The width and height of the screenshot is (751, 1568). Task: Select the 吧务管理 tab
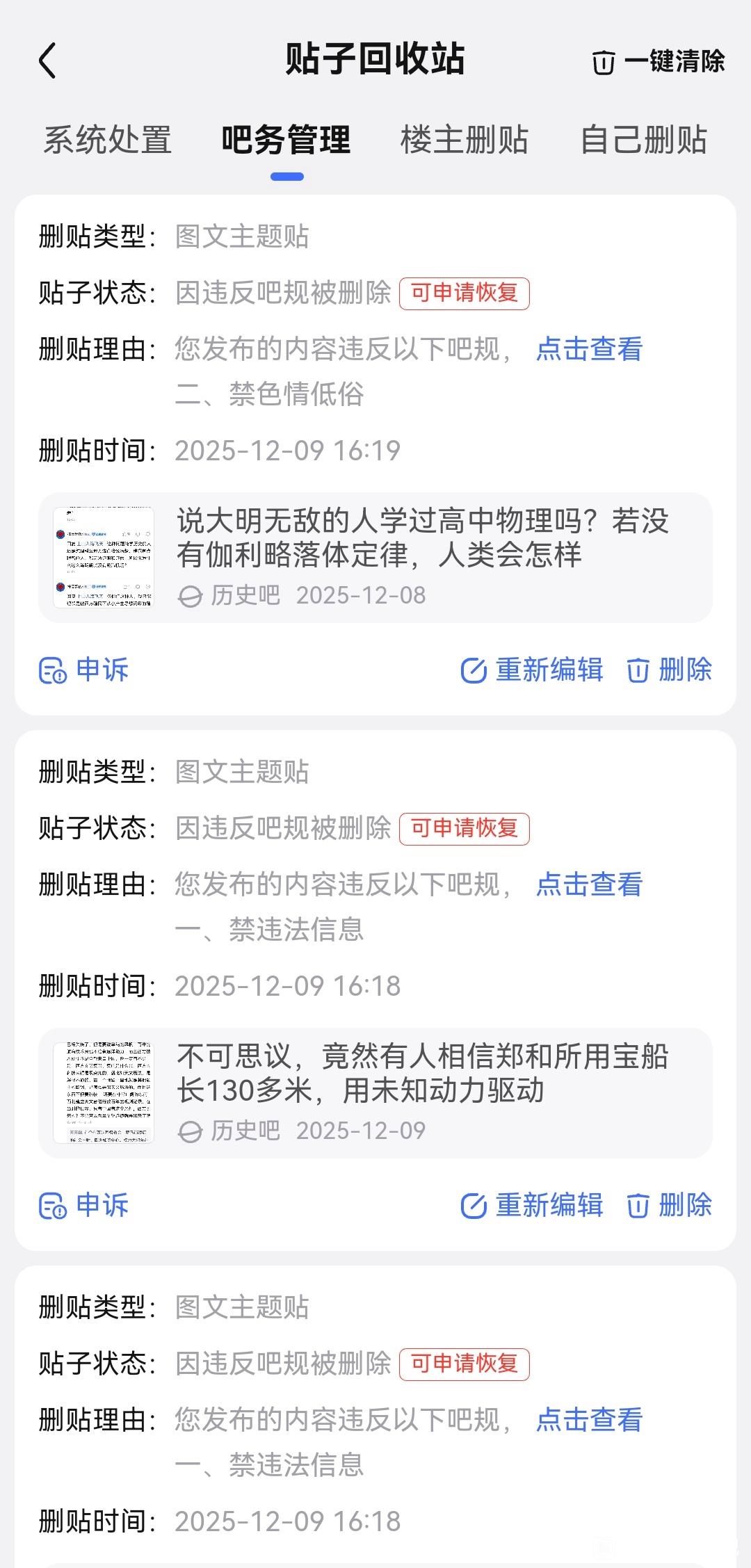(x=286, y=140)
